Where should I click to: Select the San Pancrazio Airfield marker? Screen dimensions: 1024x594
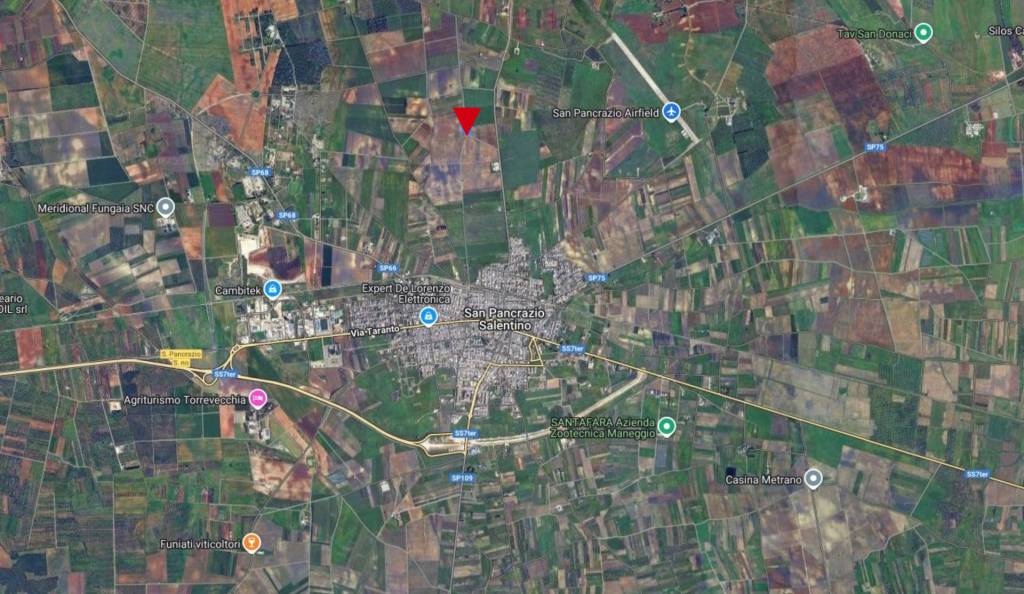(671, 112)
